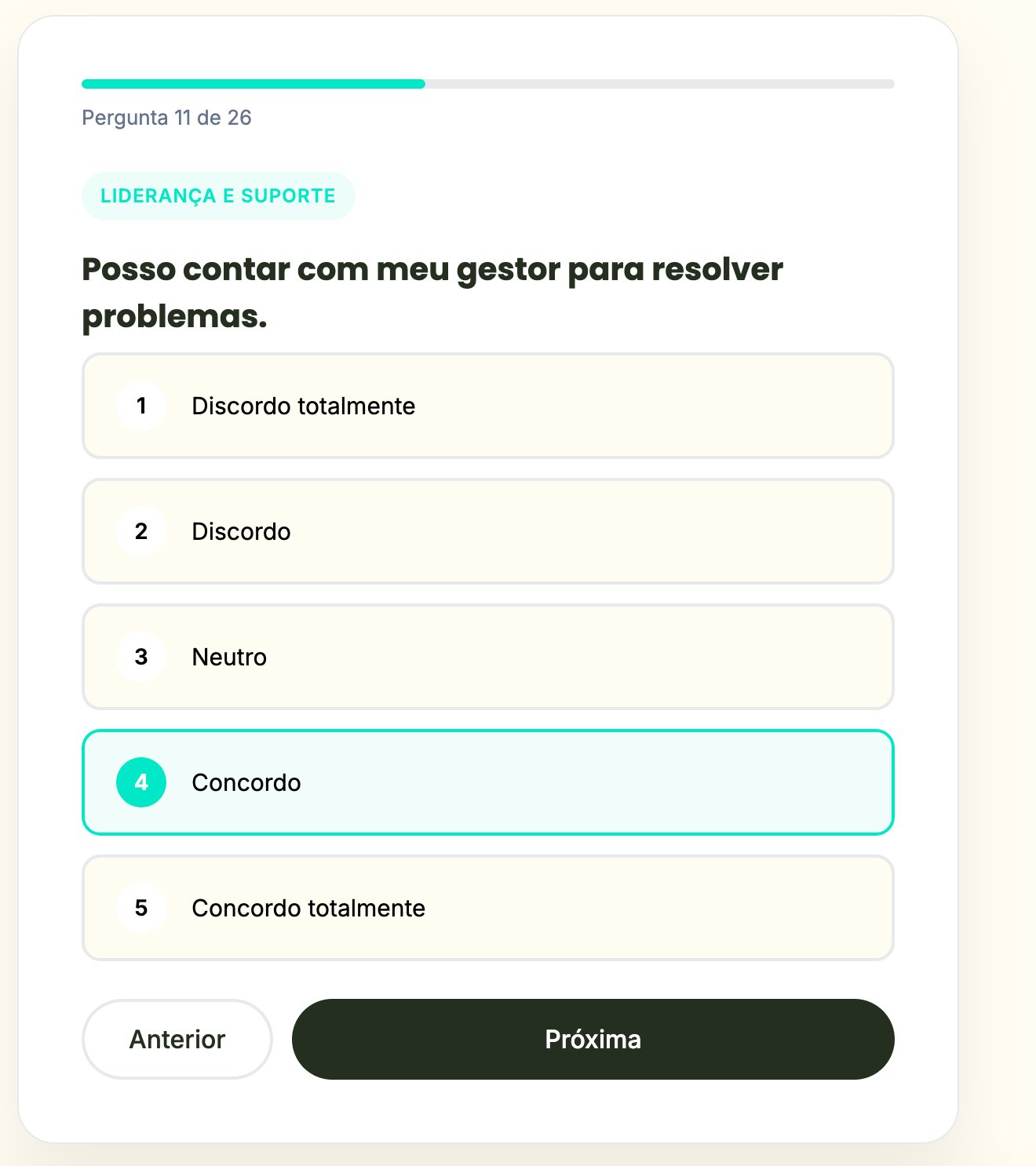Deselect the highlighted Concordo answer

[488, 782]
